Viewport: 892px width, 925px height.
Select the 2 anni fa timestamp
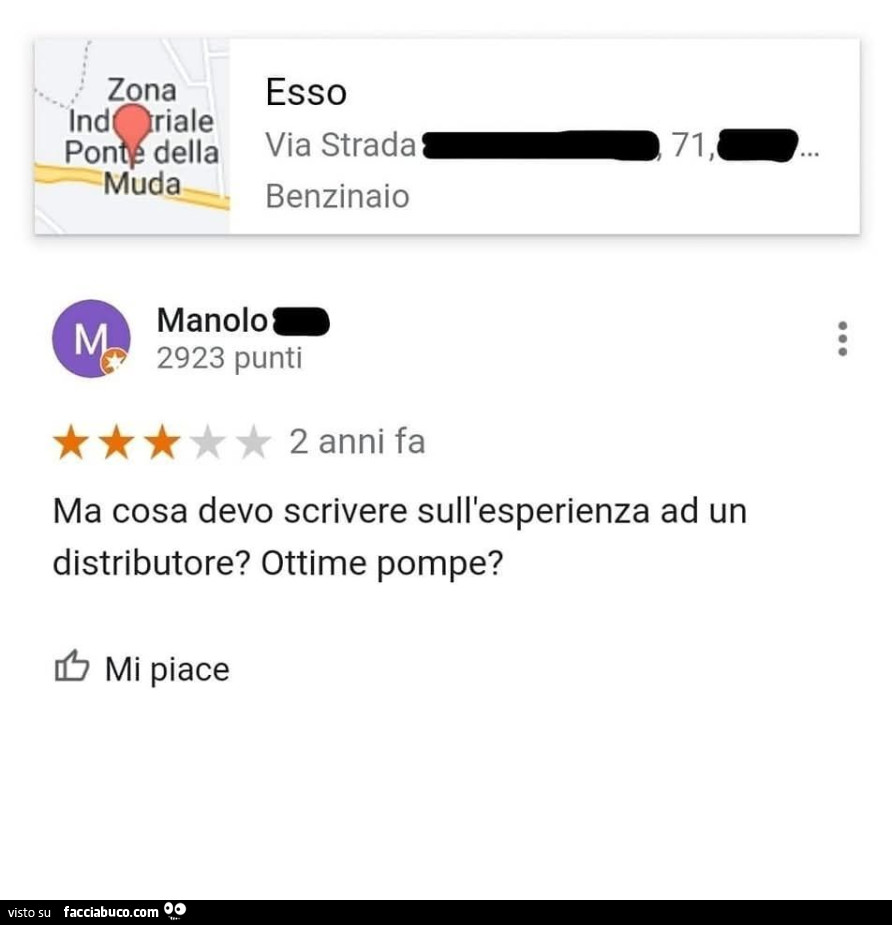click(x=357, y=440)
